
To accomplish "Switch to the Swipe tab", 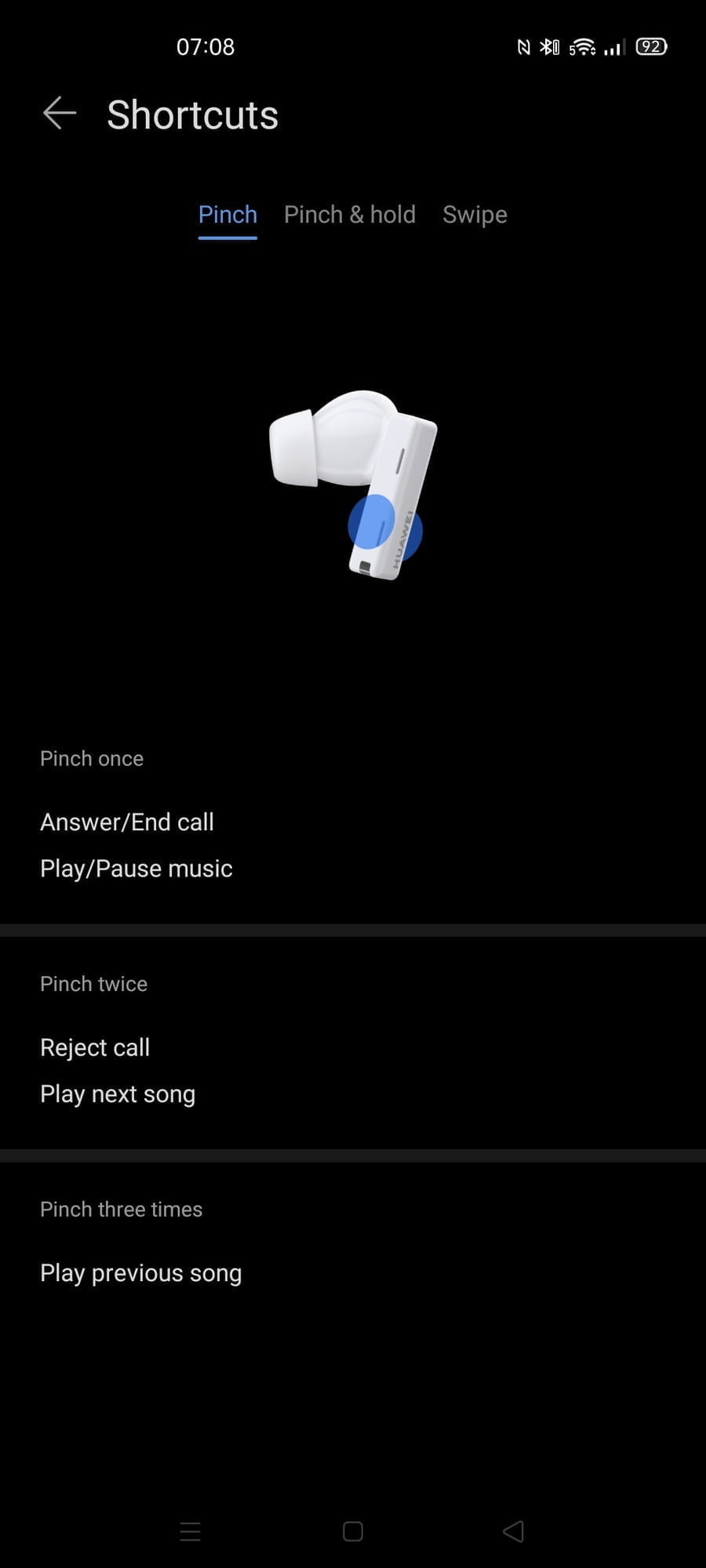I will 475,215.
